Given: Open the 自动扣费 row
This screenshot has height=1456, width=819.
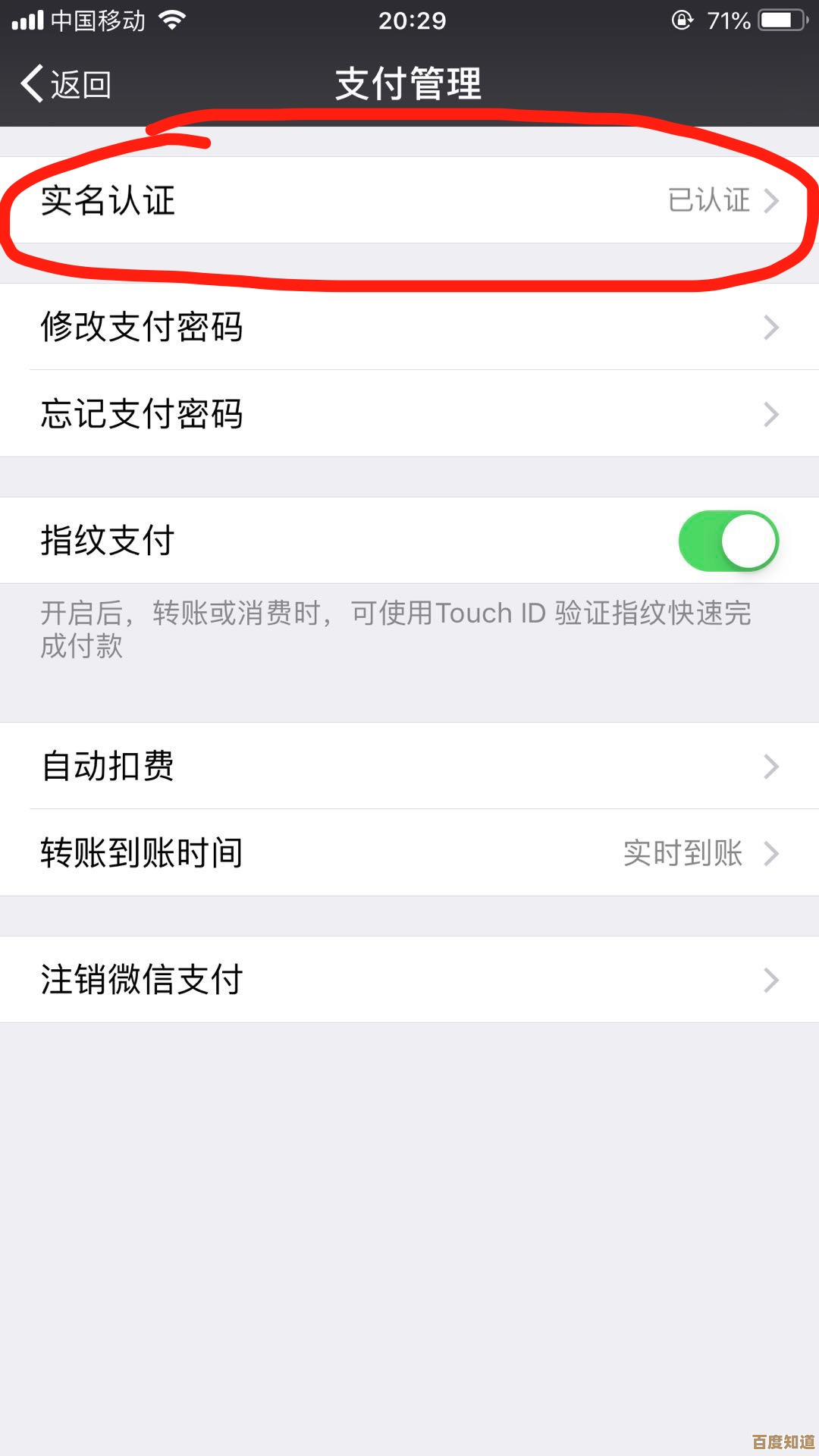Looking at the screenshot, I should click(x=409, y=766).
